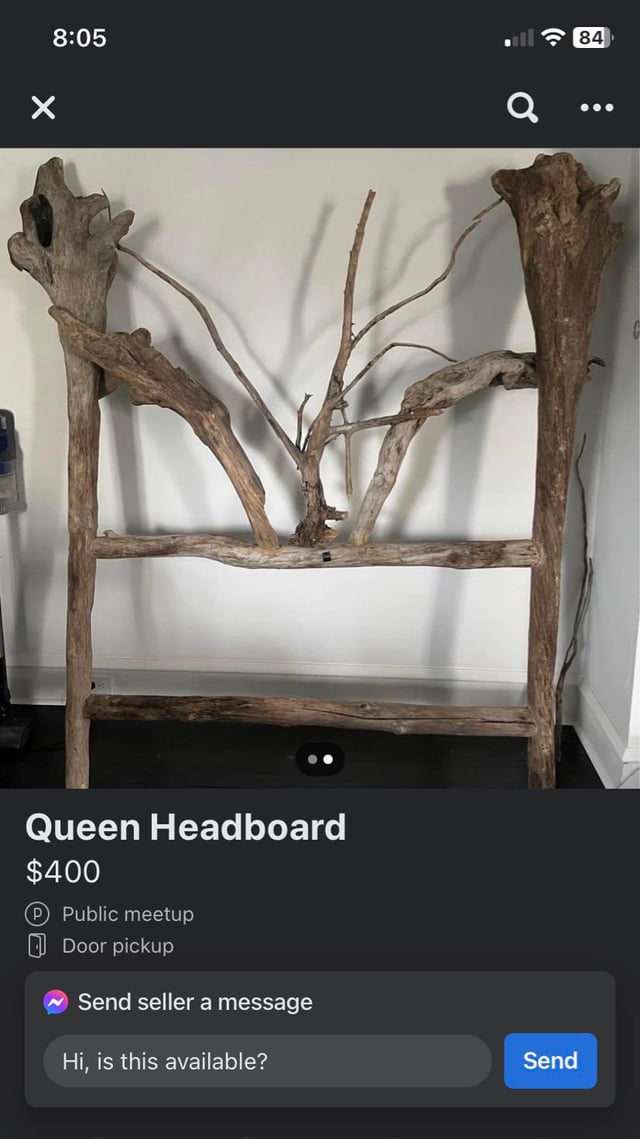Open the marketplace search icon

pos(522,107)
